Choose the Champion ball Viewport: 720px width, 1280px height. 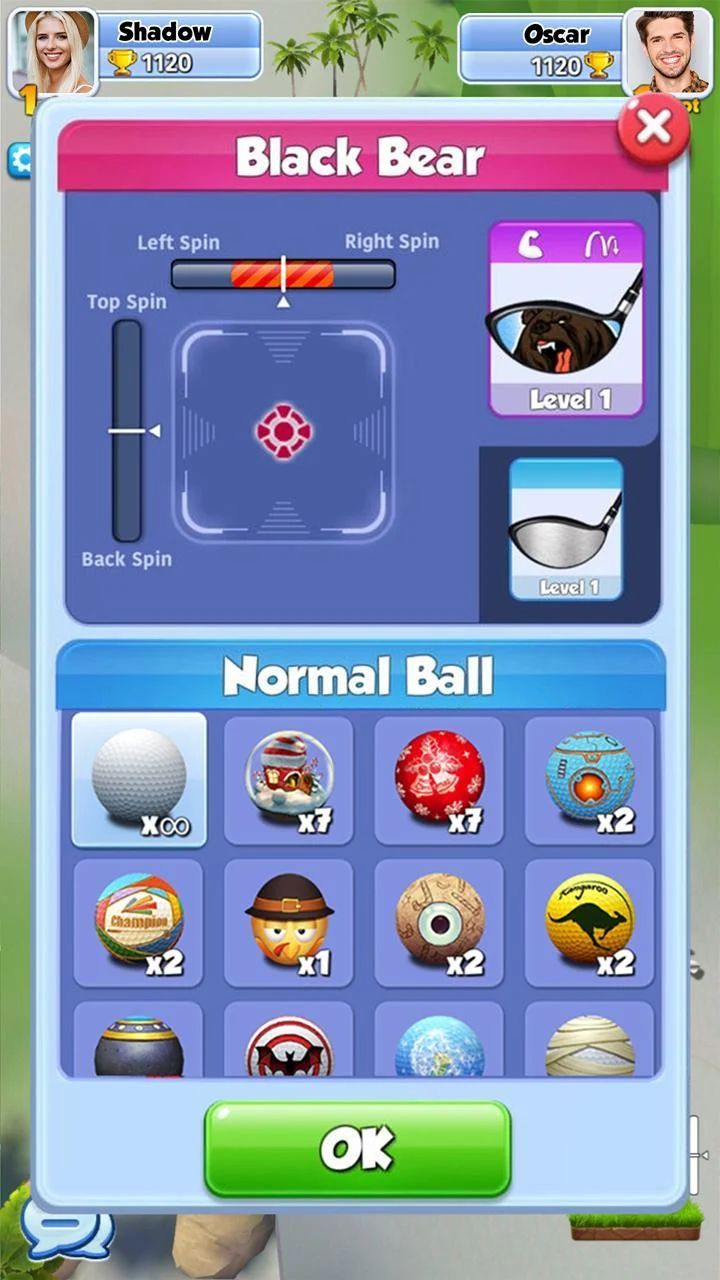[139, 922]
